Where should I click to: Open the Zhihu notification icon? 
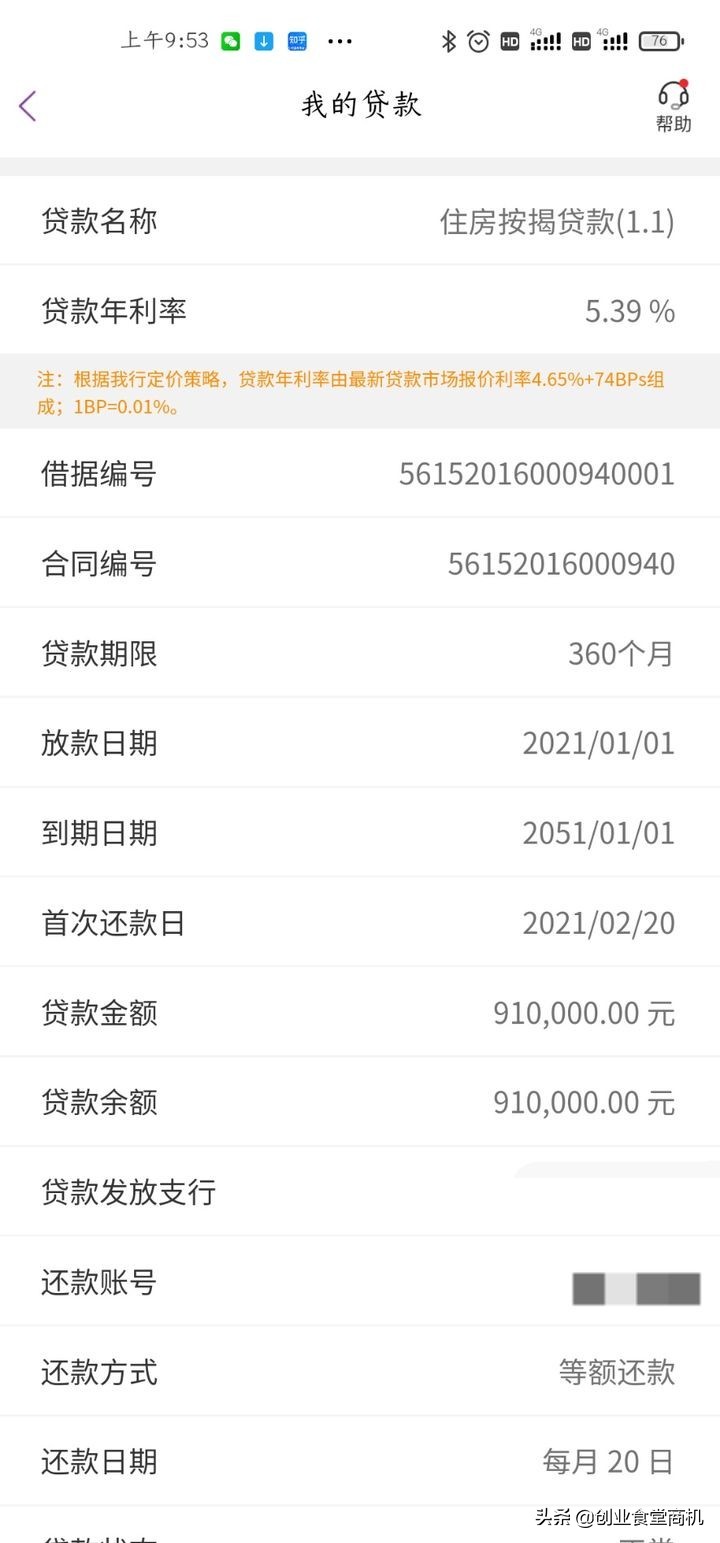tap(296, 41)
